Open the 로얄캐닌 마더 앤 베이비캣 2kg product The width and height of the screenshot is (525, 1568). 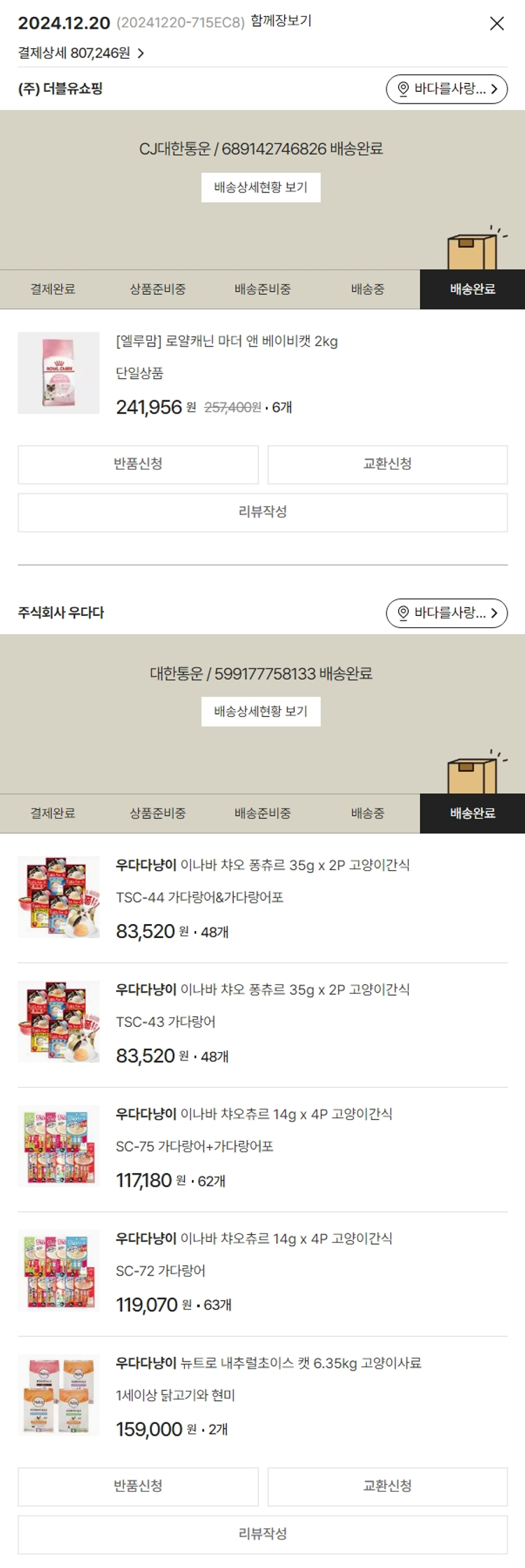tap(226, 342)
